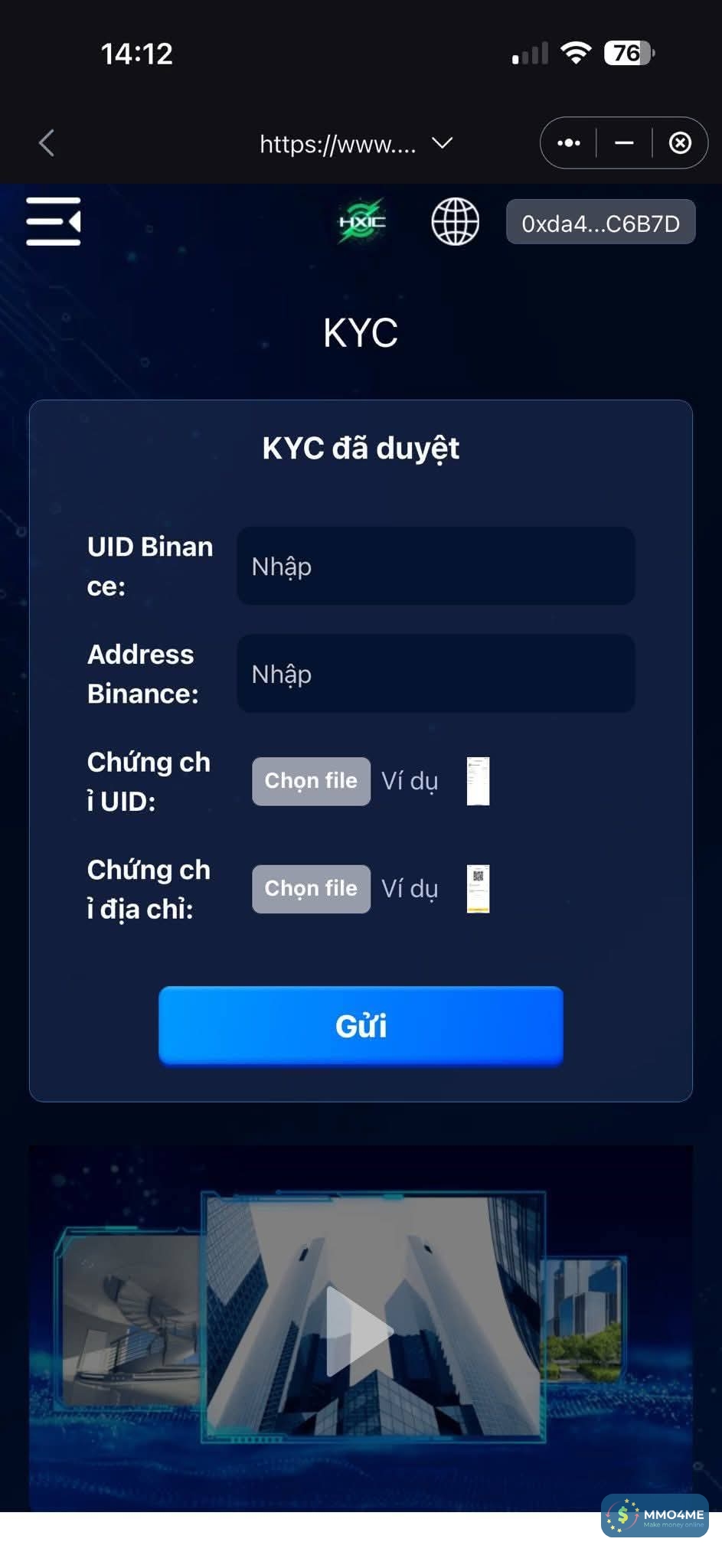The height and width of the screenshot is (1568, 722).
Task: Tap the Address Binance input field
Action: [x=436, y=674]
